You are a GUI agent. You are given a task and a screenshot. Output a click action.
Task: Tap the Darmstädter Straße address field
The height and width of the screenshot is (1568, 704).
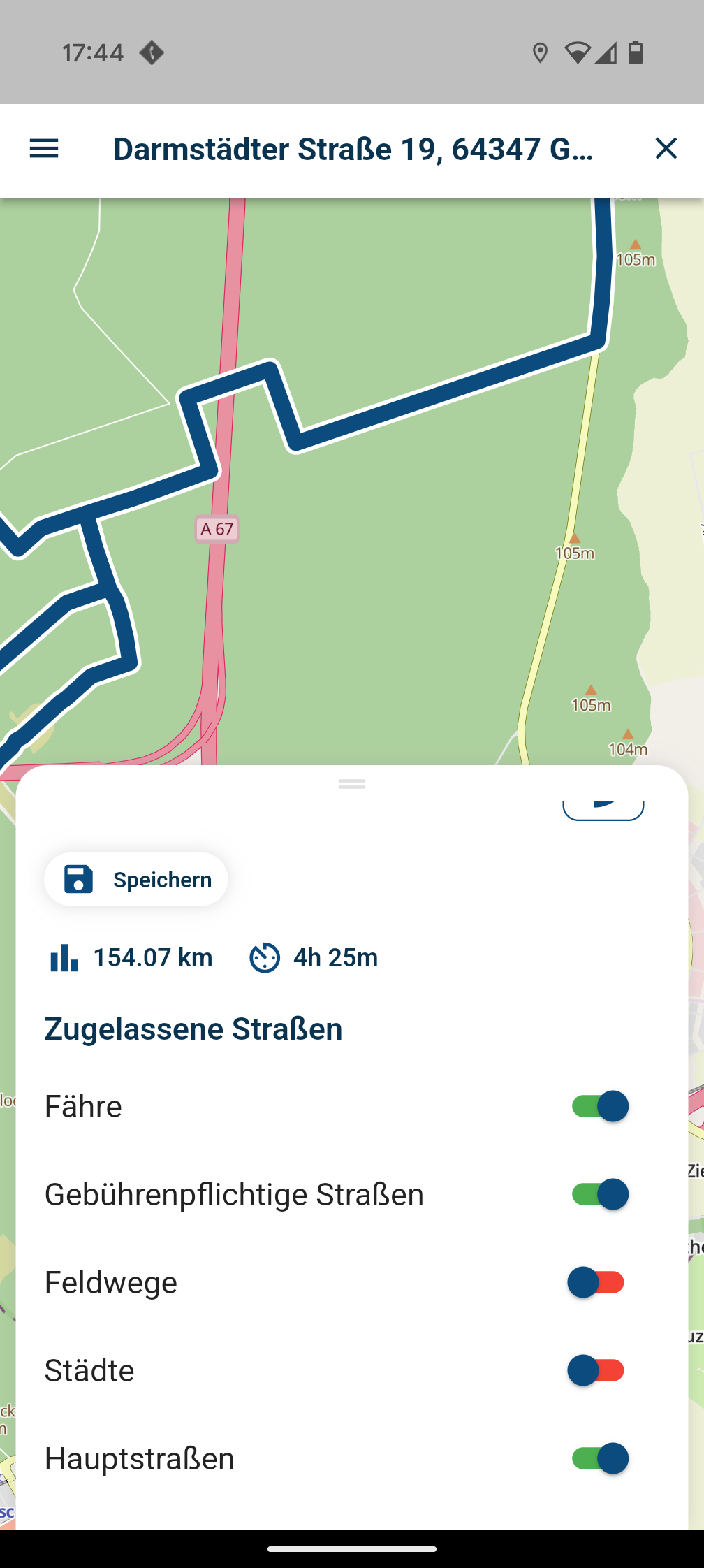coord(353,149)
